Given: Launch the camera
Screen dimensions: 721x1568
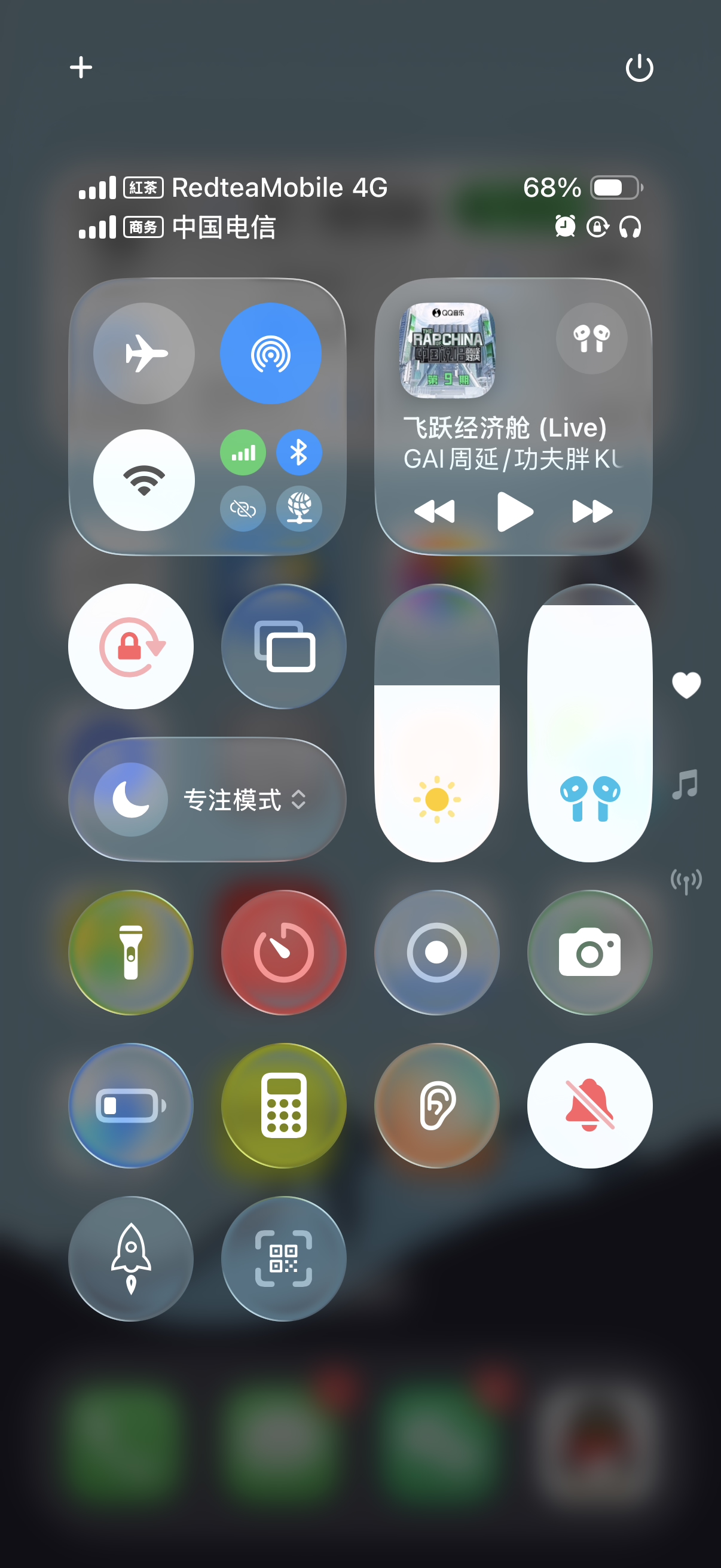Looking at the screenshot, I should (x=589, y=953).
